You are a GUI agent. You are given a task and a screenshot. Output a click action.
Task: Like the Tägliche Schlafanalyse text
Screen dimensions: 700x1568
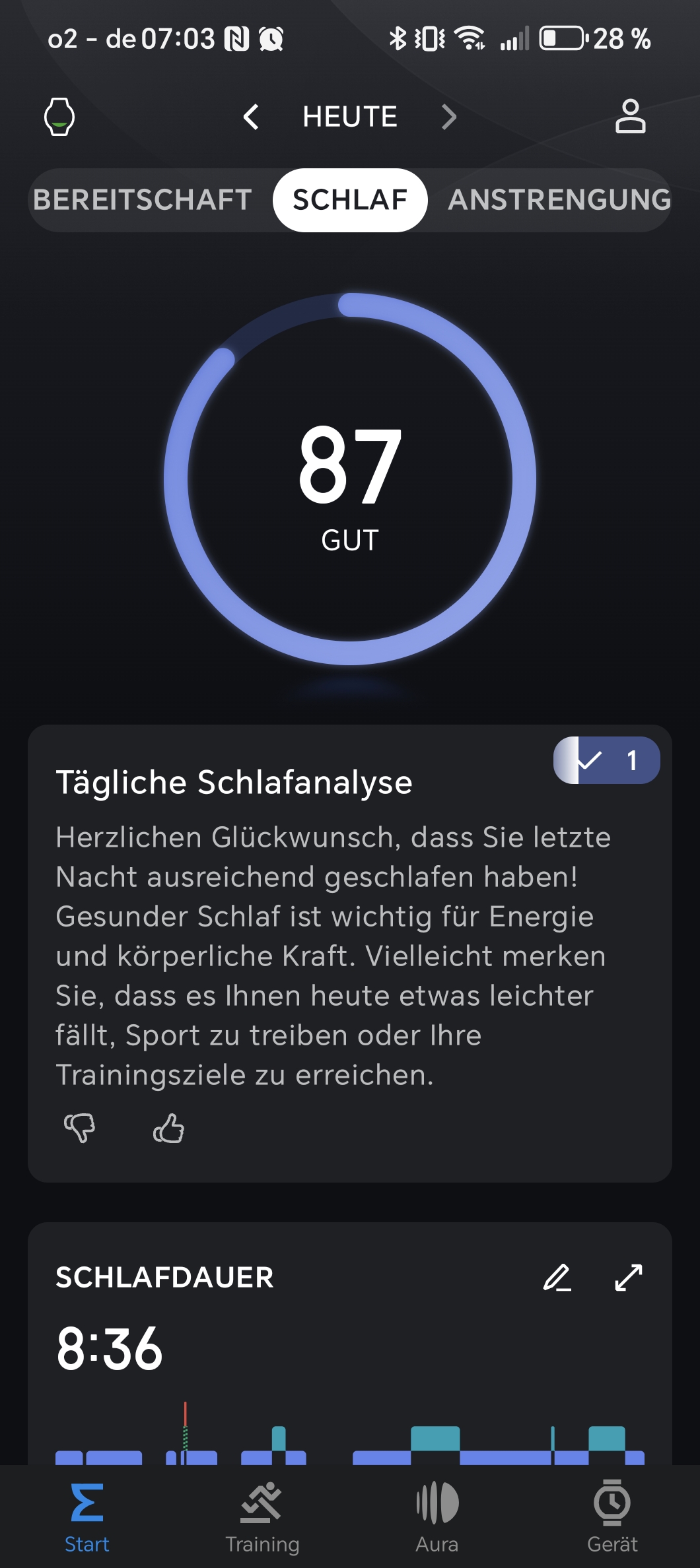pyautogui.click(x=168, y=1128)
